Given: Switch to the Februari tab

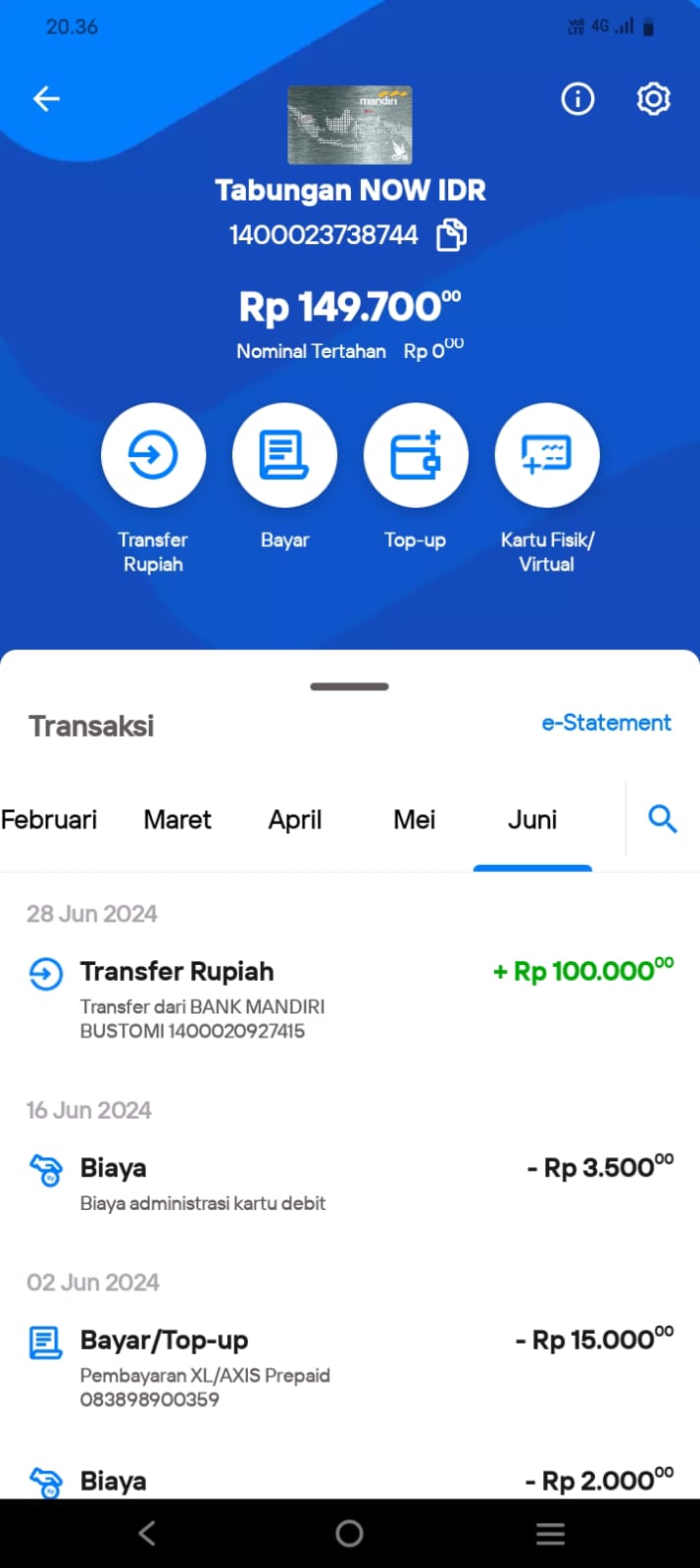Looking at the screenshot, I should pyautogui.click(x=49, y=820).
